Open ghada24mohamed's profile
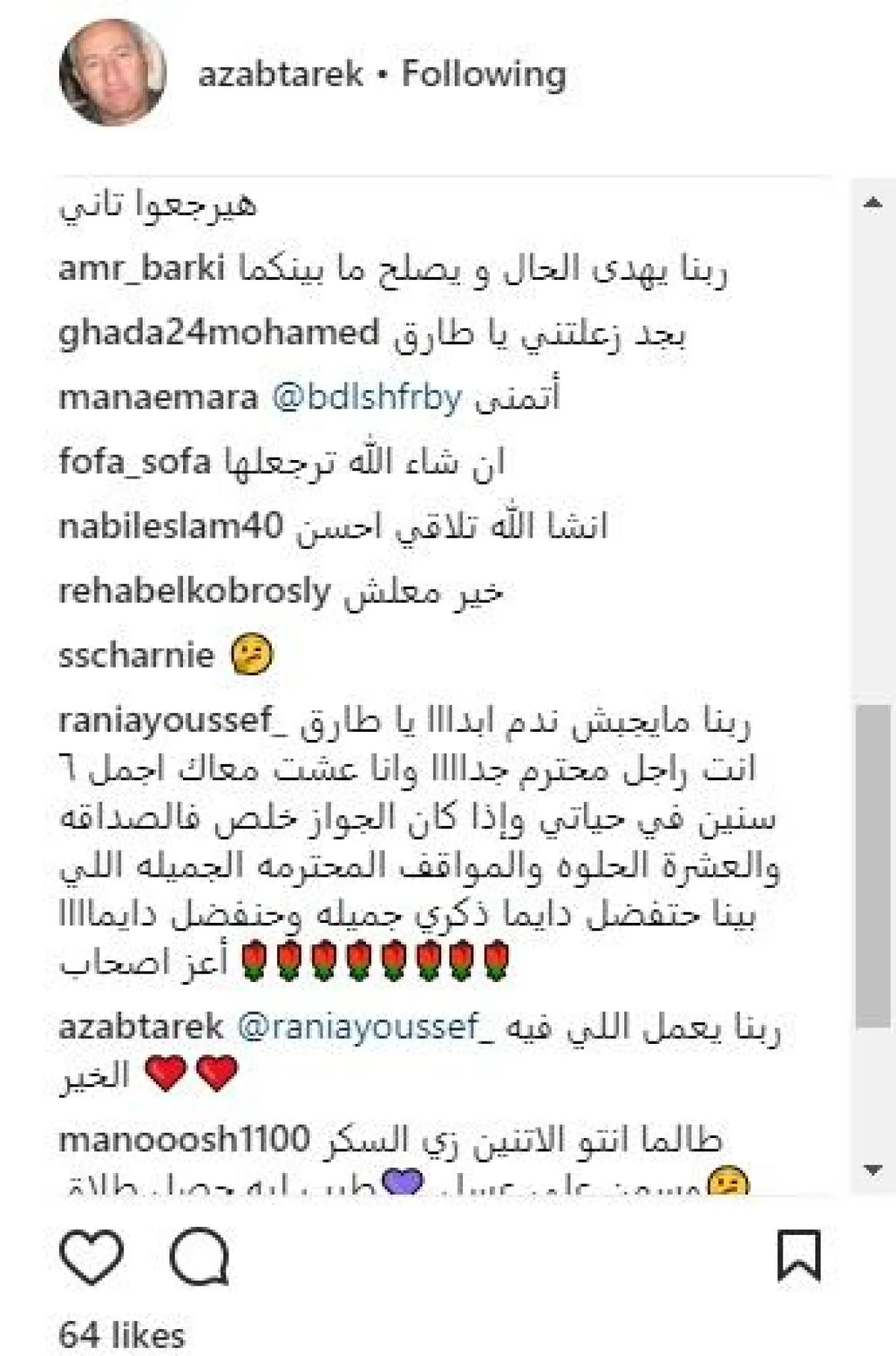Viewport: 896px width, 1356px height. click(219, 333)
